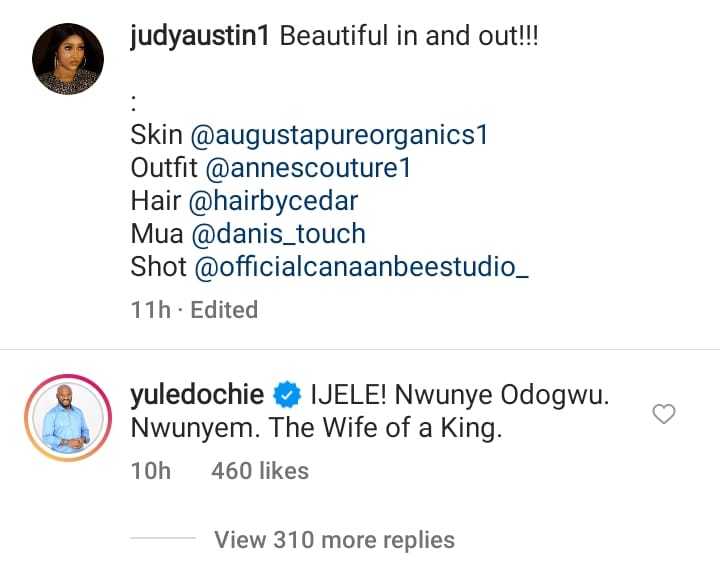The height and width of the screenshot is (563, 720).
Task: Open yuledochie's profile picture
Action: pos(67,412)
